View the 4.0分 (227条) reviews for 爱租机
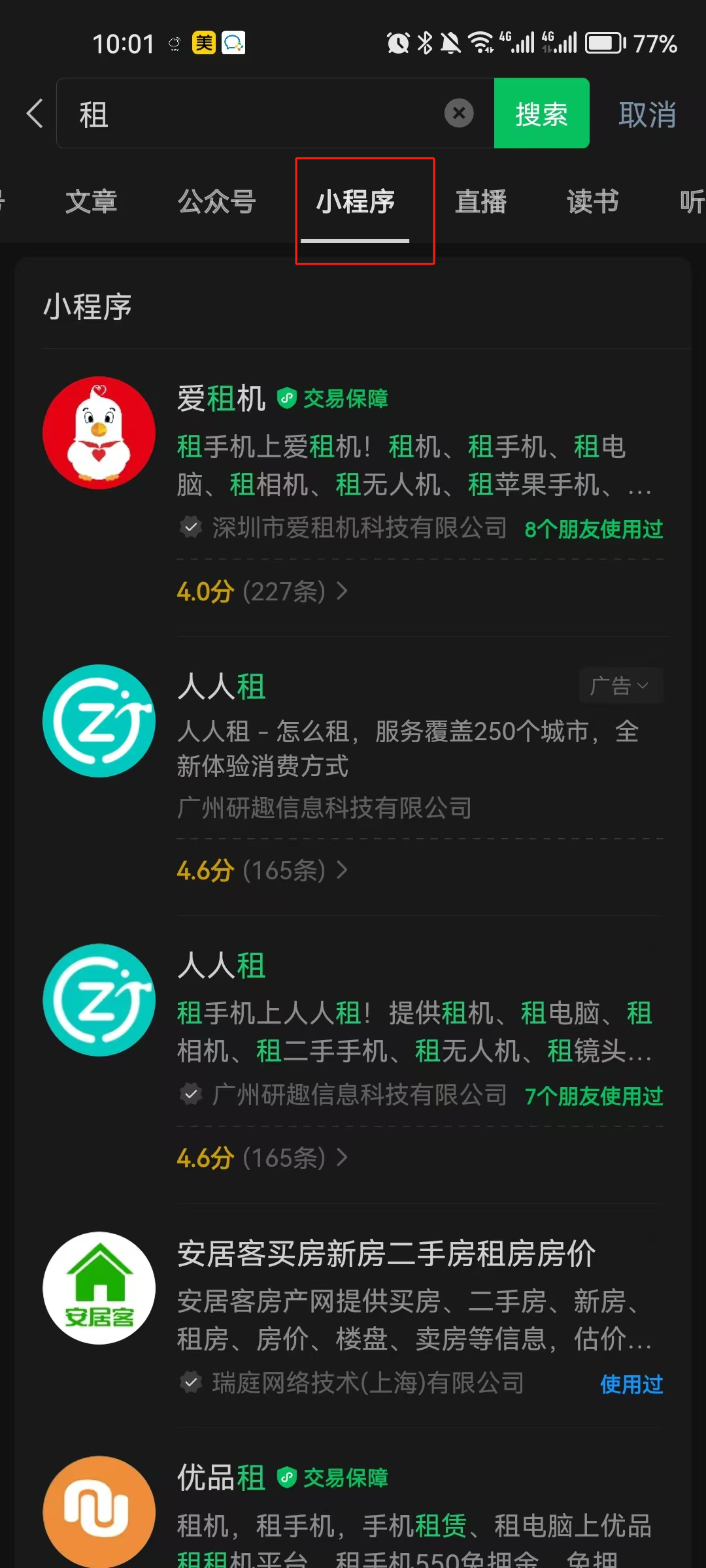The height and width of the screenshot is (1568, 706). pyautogui.click(x=261, y=592)
